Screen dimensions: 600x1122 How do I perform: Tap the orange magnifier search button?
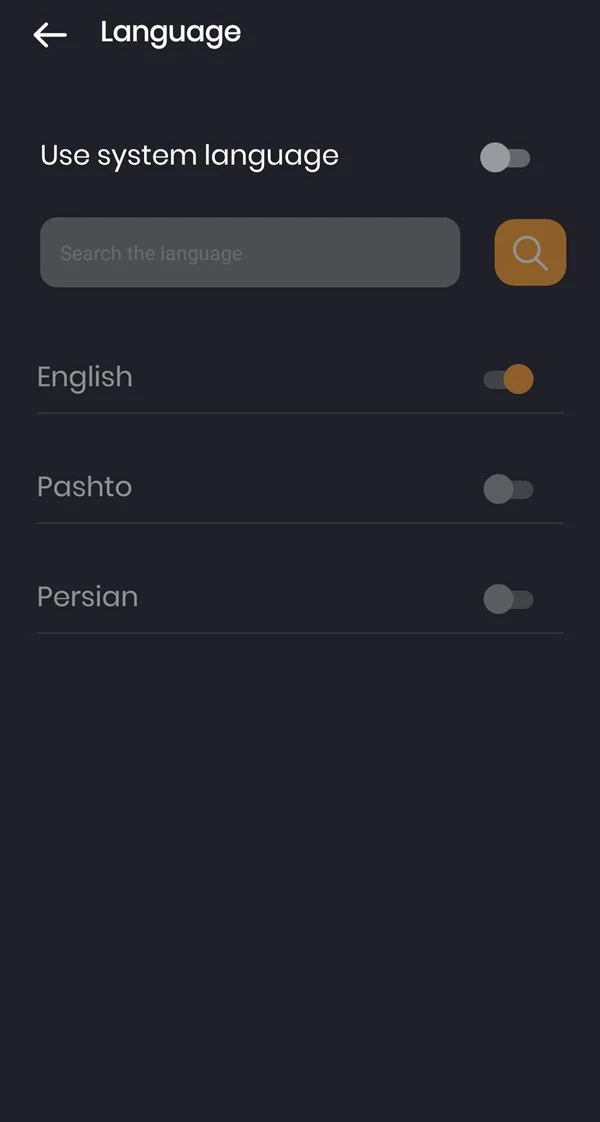point(530,253)
